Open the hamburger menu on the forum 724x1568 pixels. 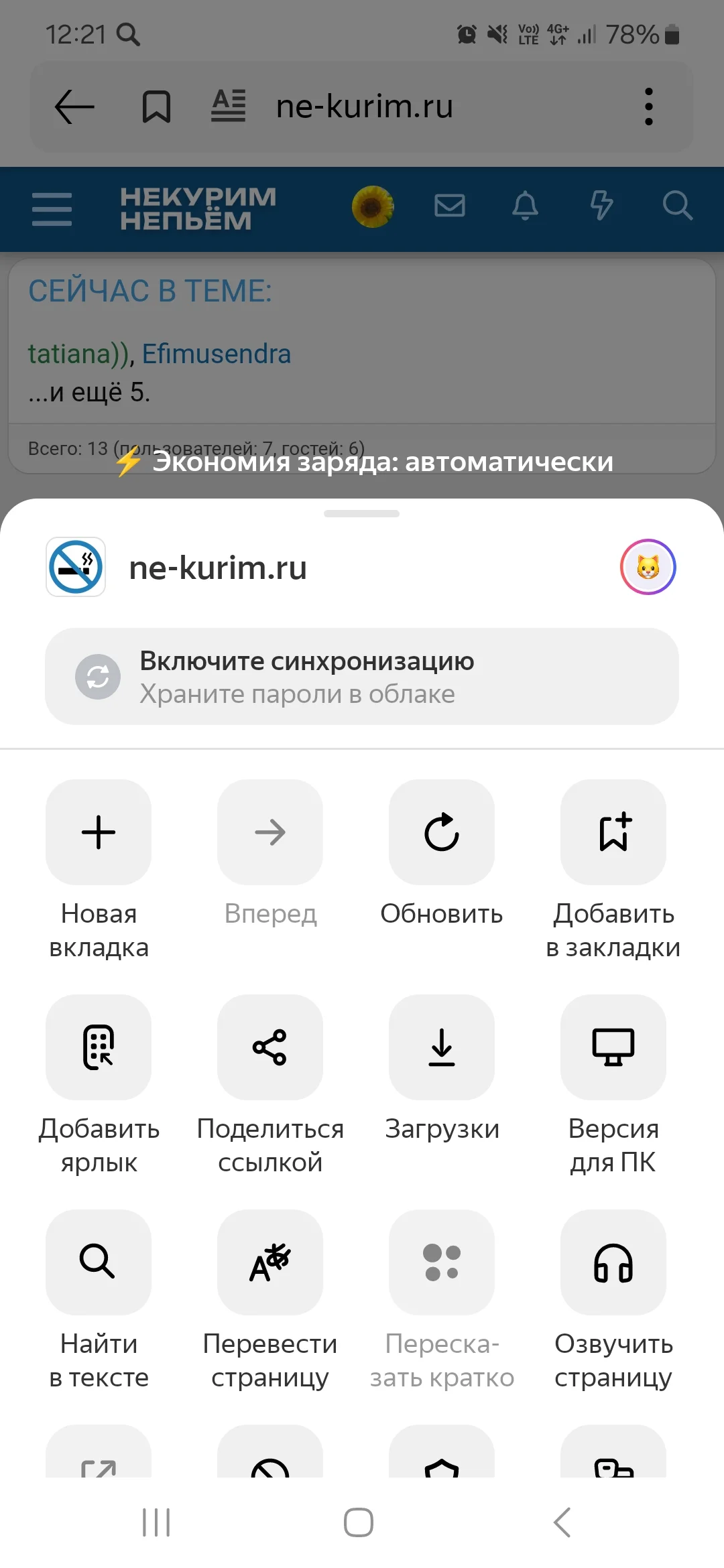(52, 208)
